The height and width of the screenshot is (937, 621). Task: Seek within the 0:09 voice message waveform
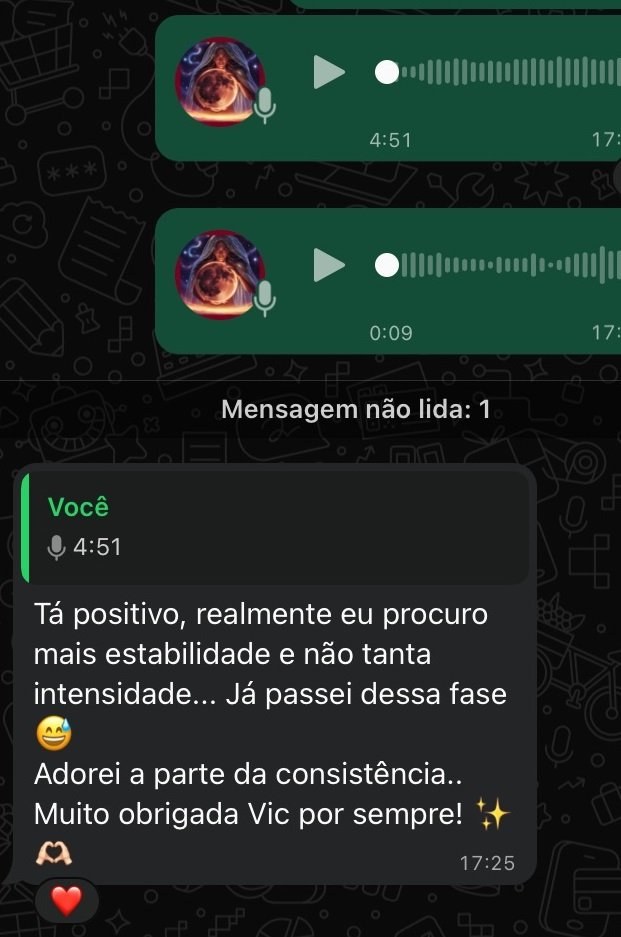click(510, 266)
